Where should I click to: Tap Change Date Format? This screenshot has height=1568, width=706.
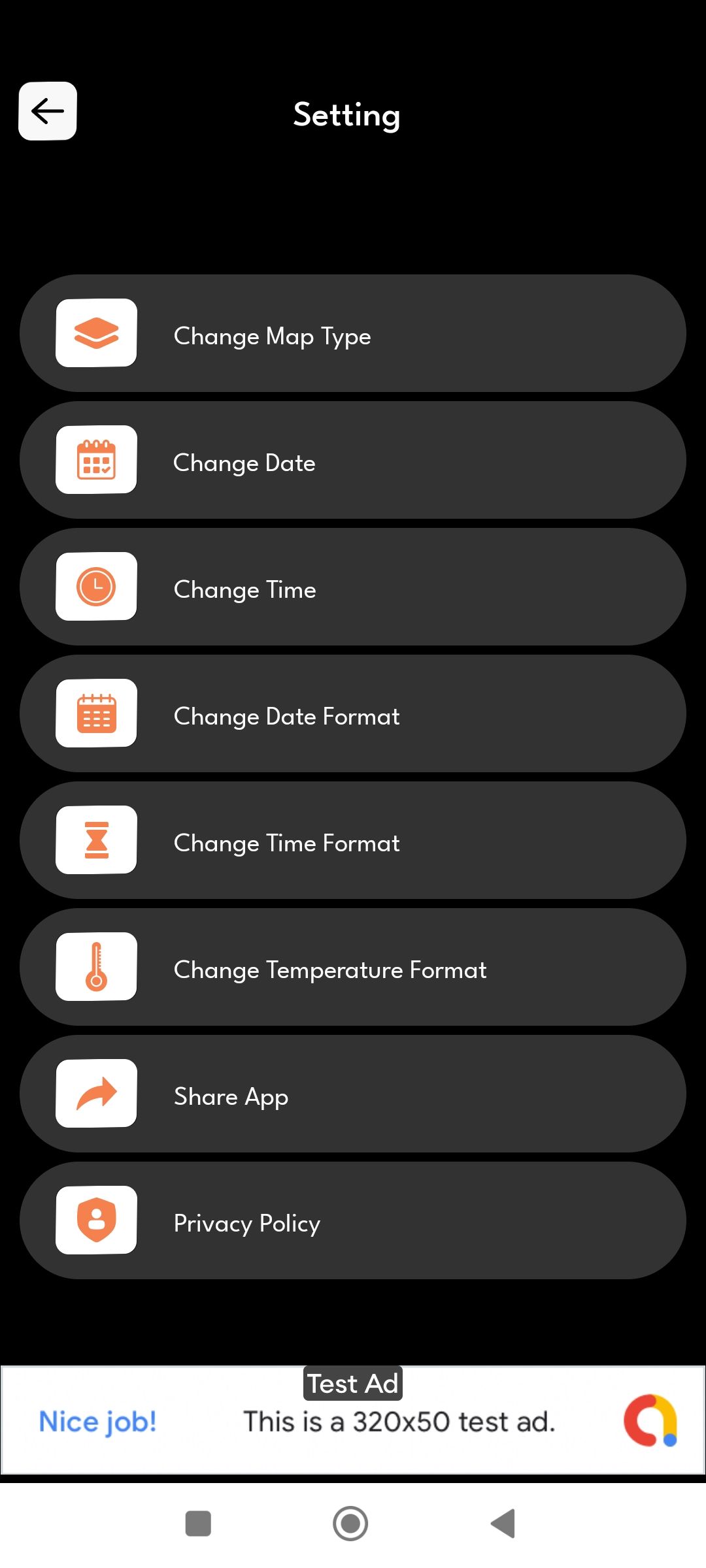coord(353,714)
